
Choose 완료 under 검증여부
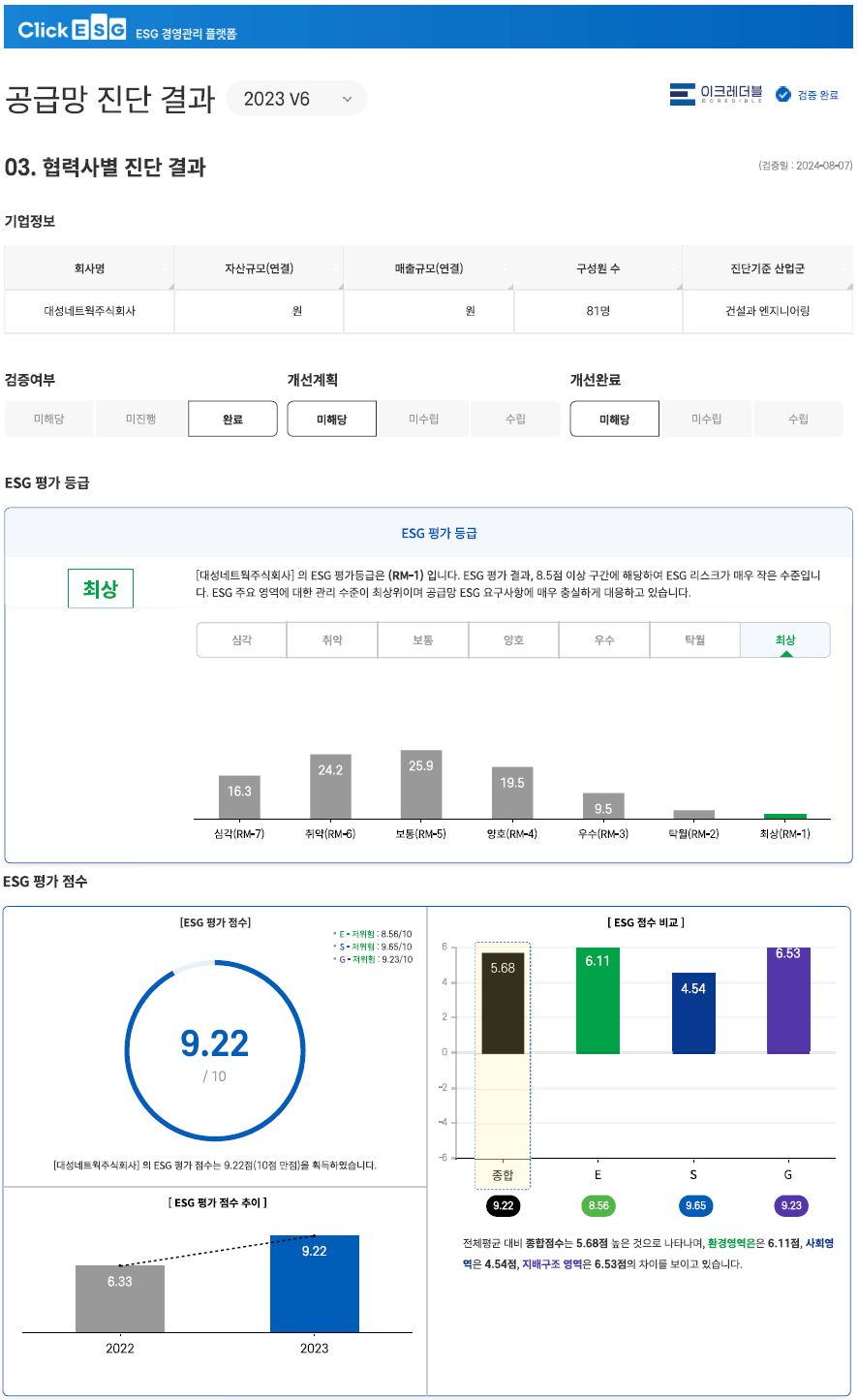click(232, 419)
